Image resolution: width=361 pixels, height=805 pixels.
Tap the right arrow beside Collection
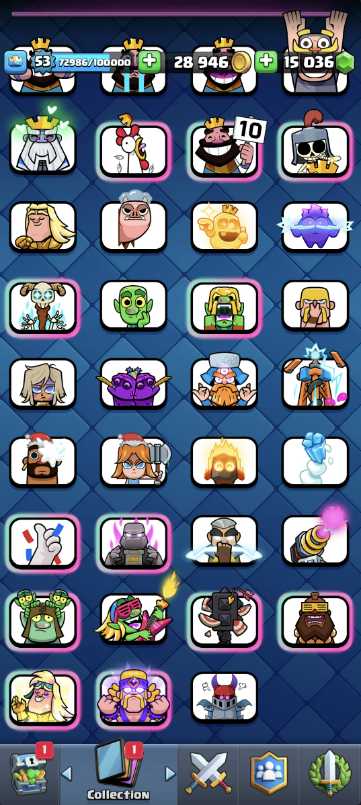(x=170, y=773)
